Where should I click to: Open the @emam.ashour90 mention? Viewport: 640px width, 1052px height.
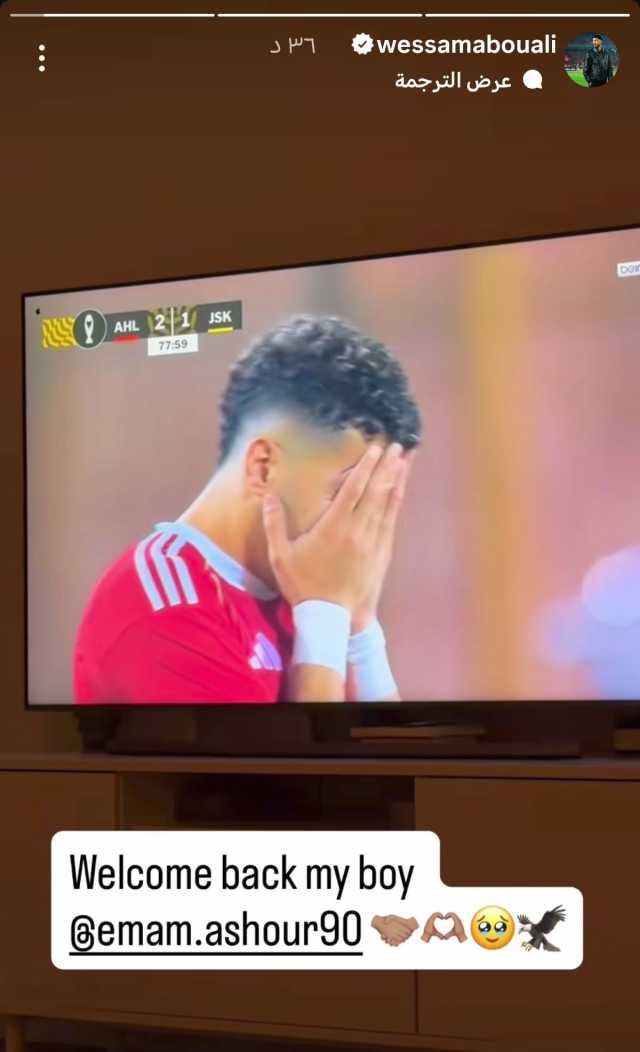click(215, 930)
